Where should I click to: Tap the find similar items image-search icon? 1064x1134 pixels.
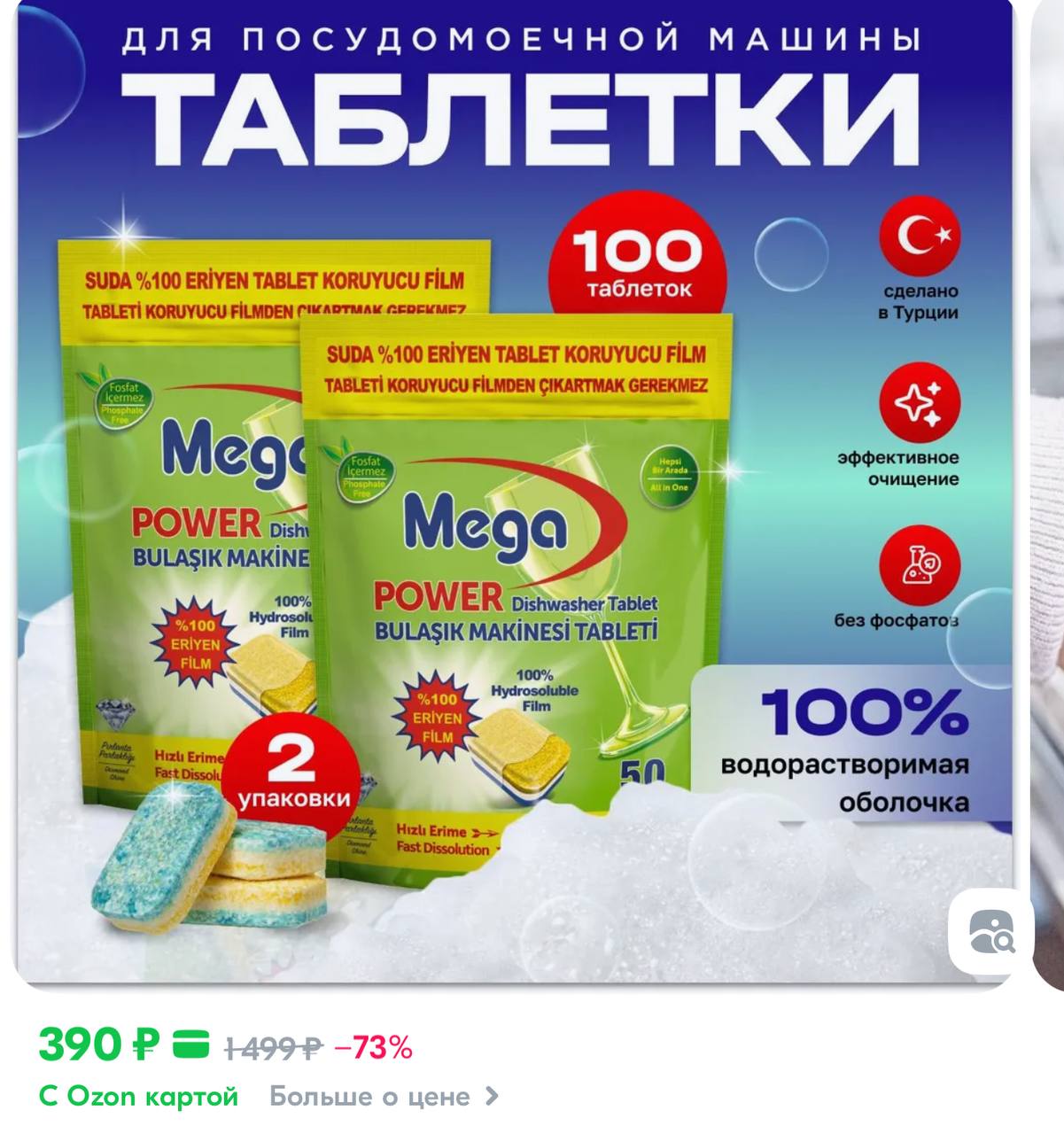pos(990,932)
